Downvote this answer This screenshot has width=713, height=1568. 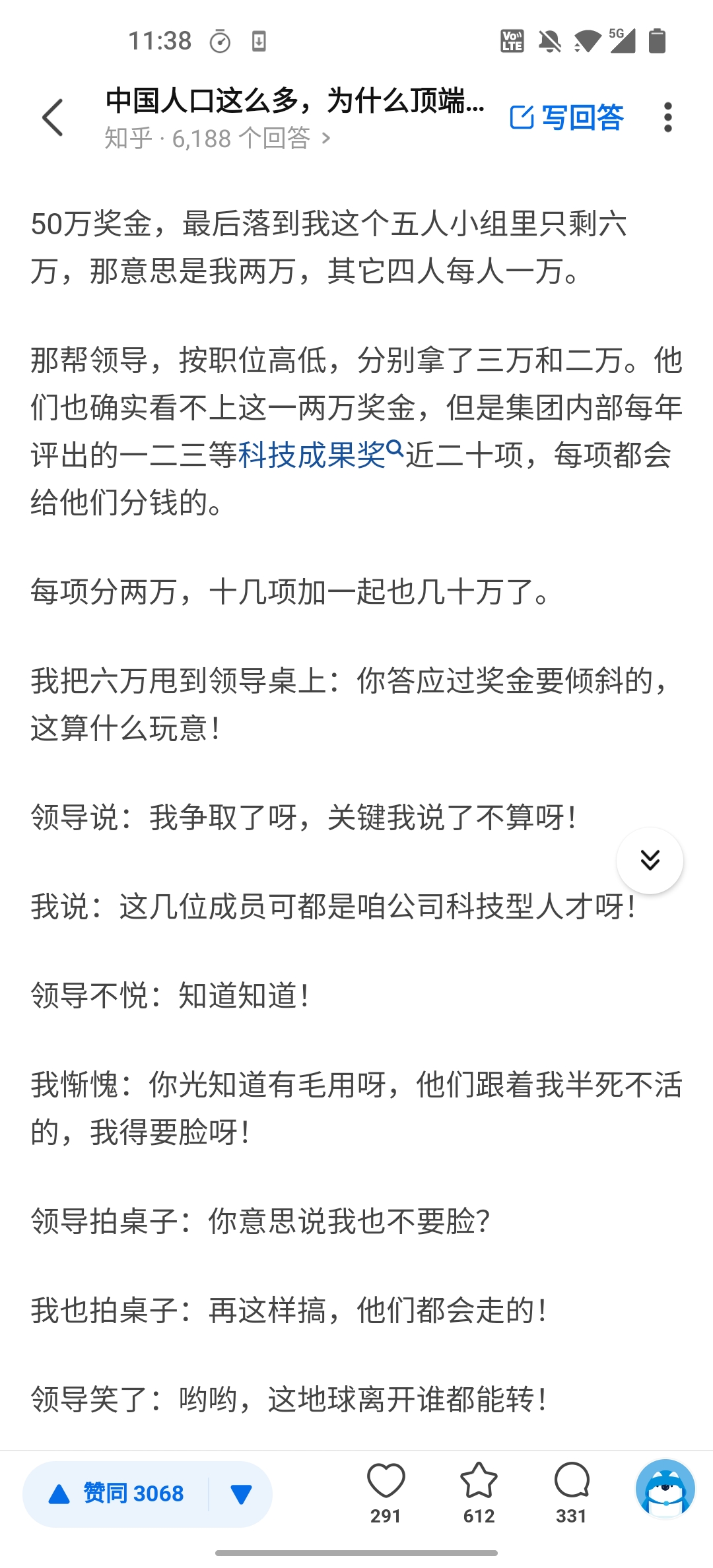point(241,1493)
